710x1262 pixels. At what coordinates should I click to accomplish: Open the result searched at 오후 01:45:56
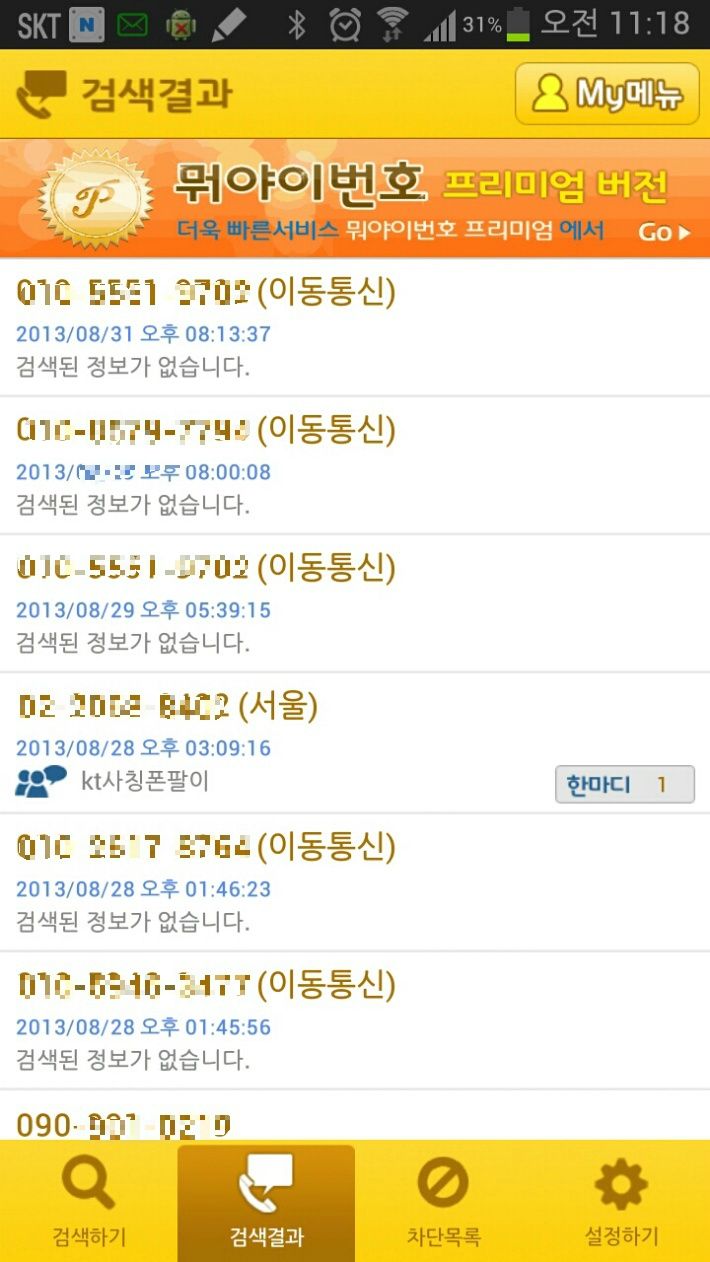tap(355, 1020)
